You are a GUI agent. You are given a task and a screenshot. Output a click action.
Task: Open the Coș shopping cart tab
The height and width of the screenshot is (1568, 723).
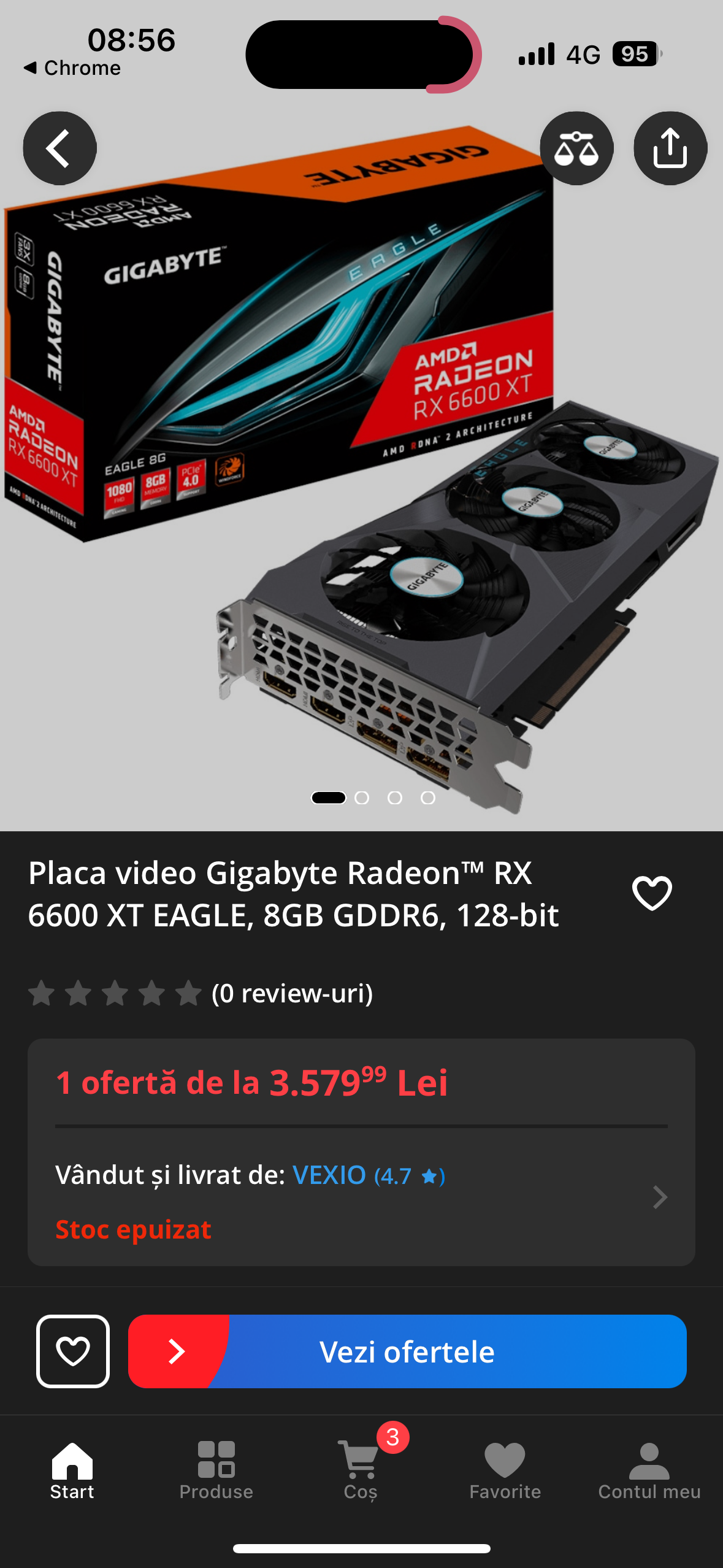point(361,1470)
